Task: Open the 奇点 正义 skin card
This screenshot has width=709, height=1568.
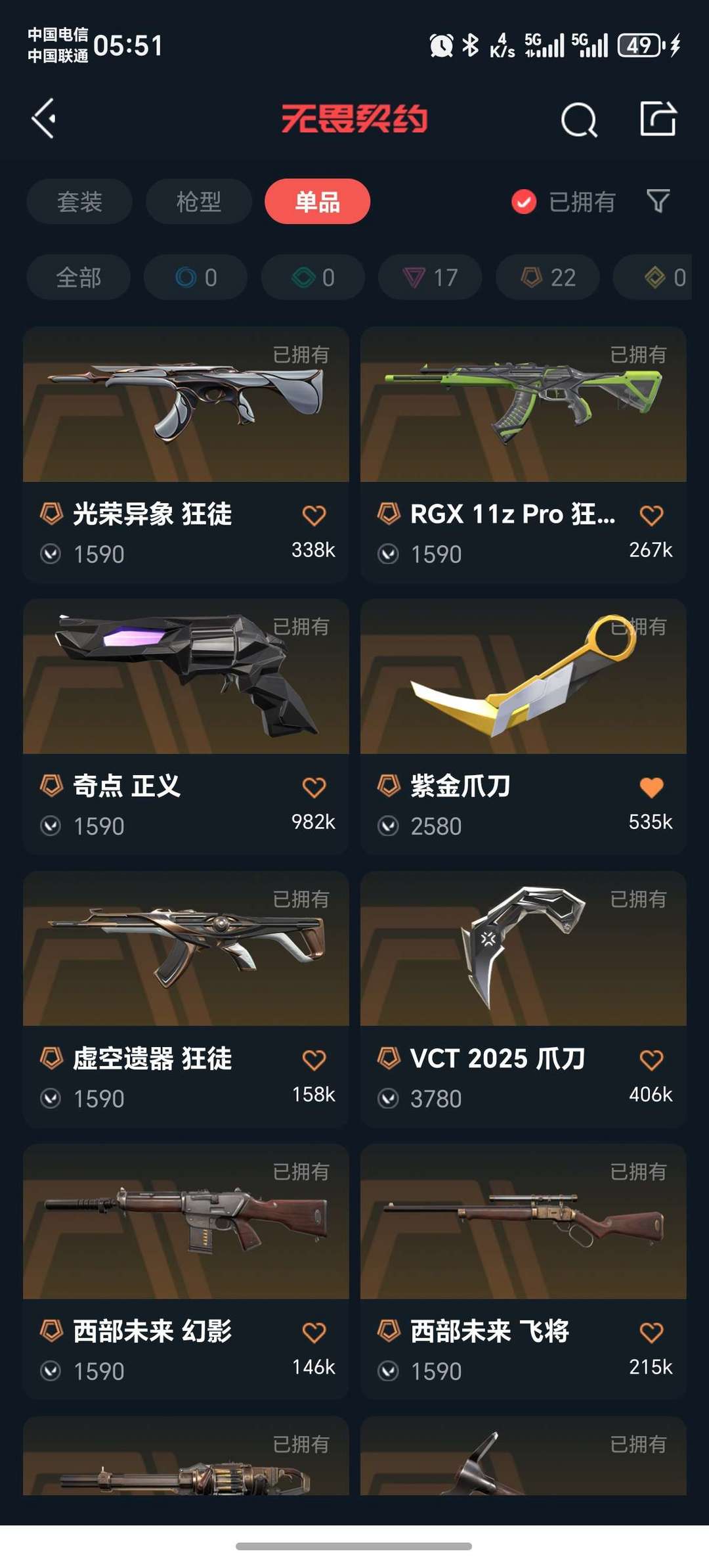Action: pyautogui.click(x=186, y=727)
